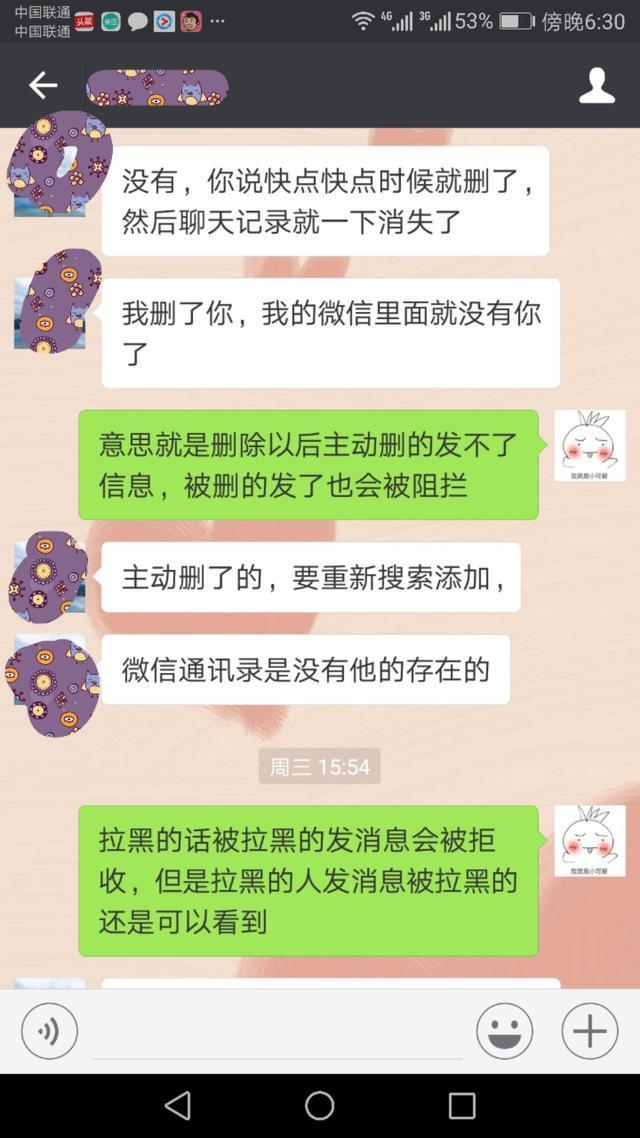Open the plus attachment menu
Viewport: 640px width, 1138px height.
(589, 1030)
